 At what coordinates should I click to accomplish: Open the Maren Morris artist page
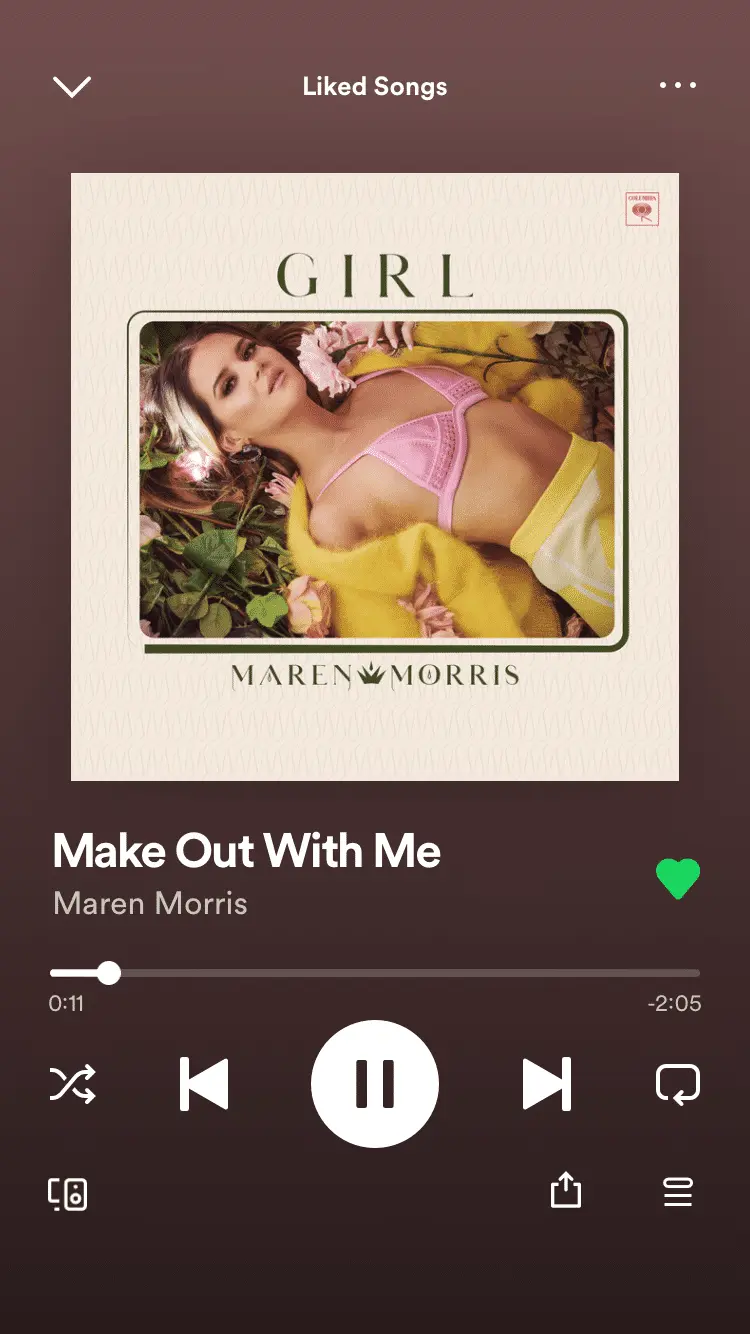pos(150,904)
